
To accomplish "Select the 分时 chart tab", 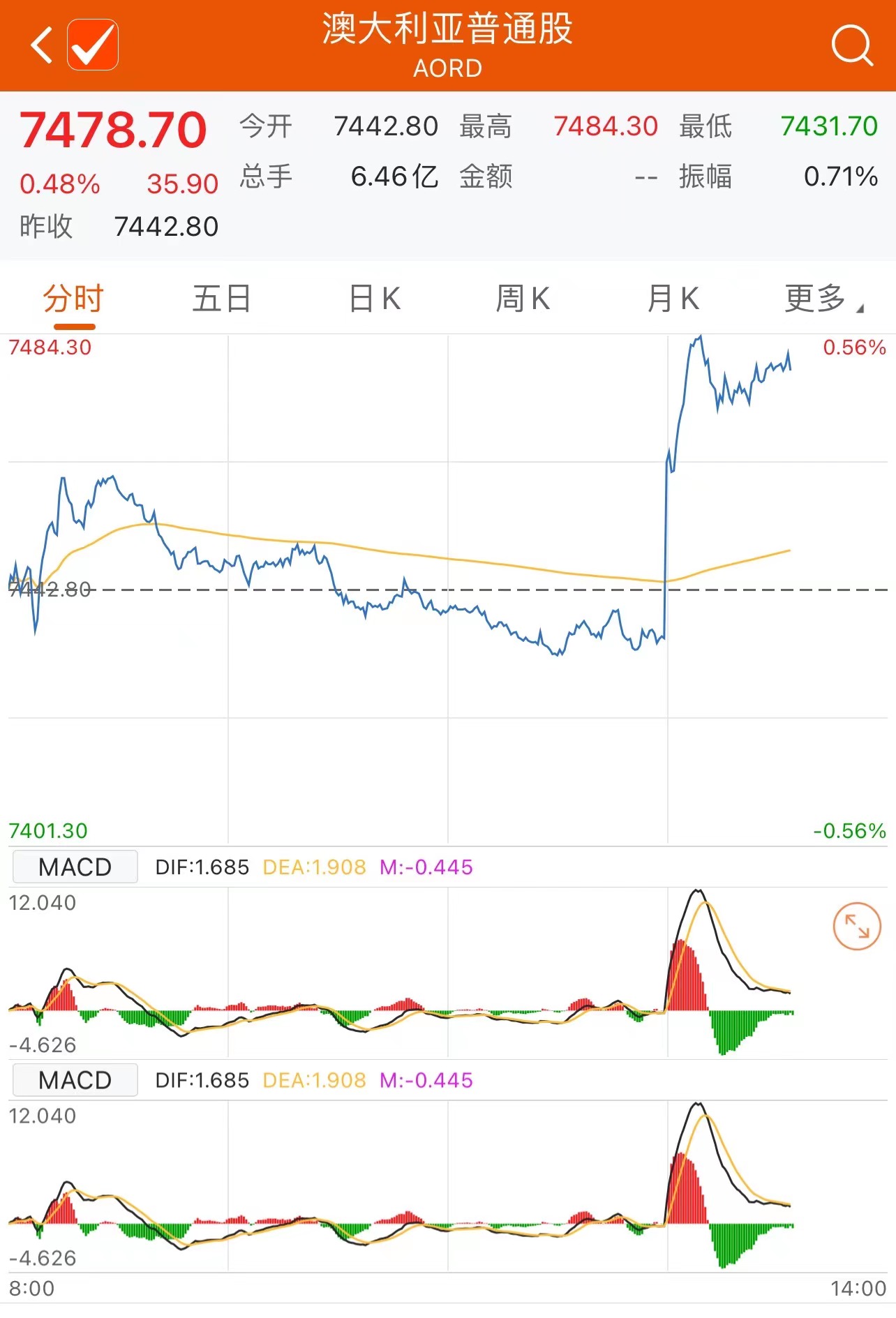I will (x=73, y=300).
